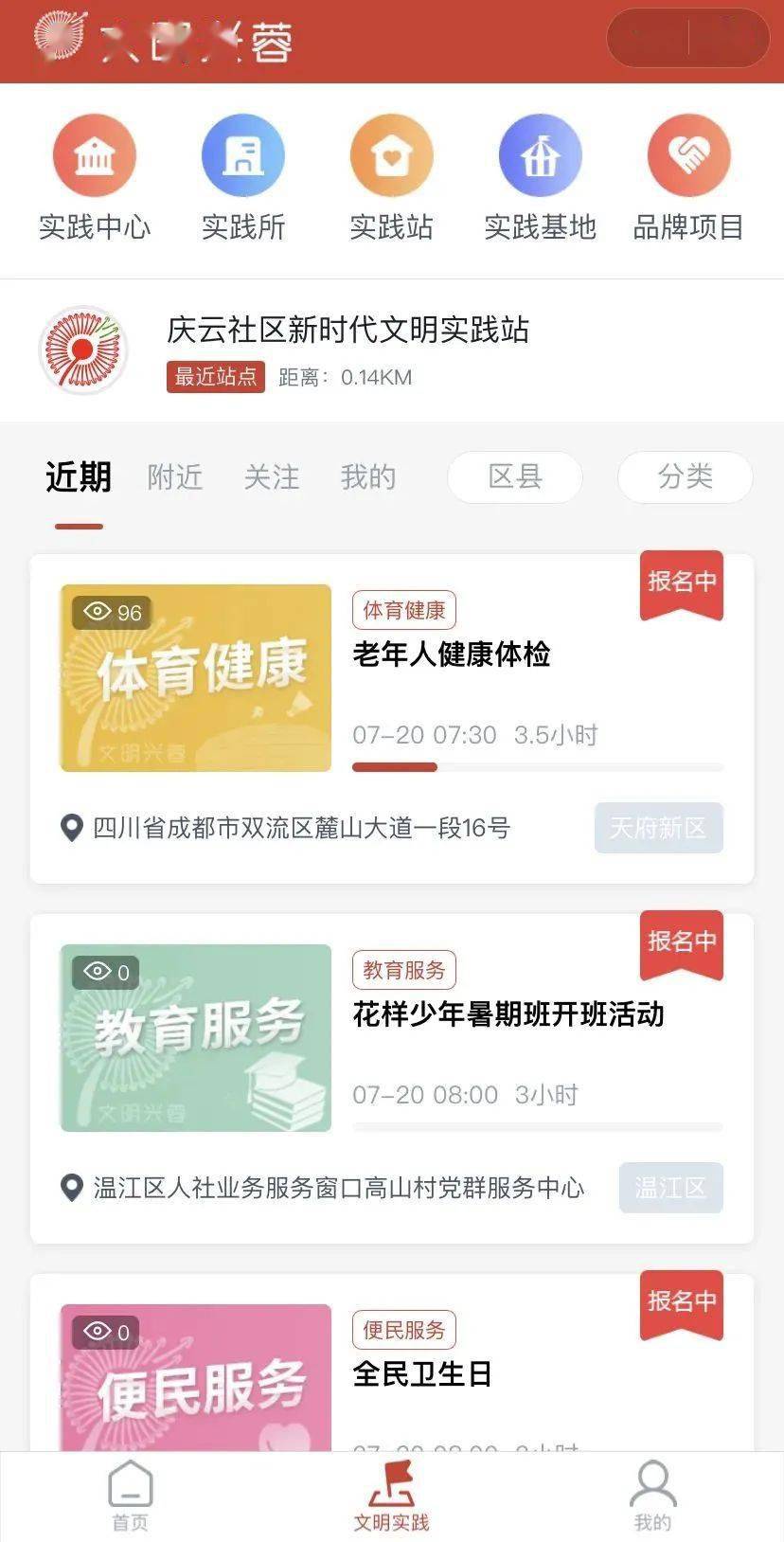Open the 全民卫生日 activity card

click(392, 1362)
